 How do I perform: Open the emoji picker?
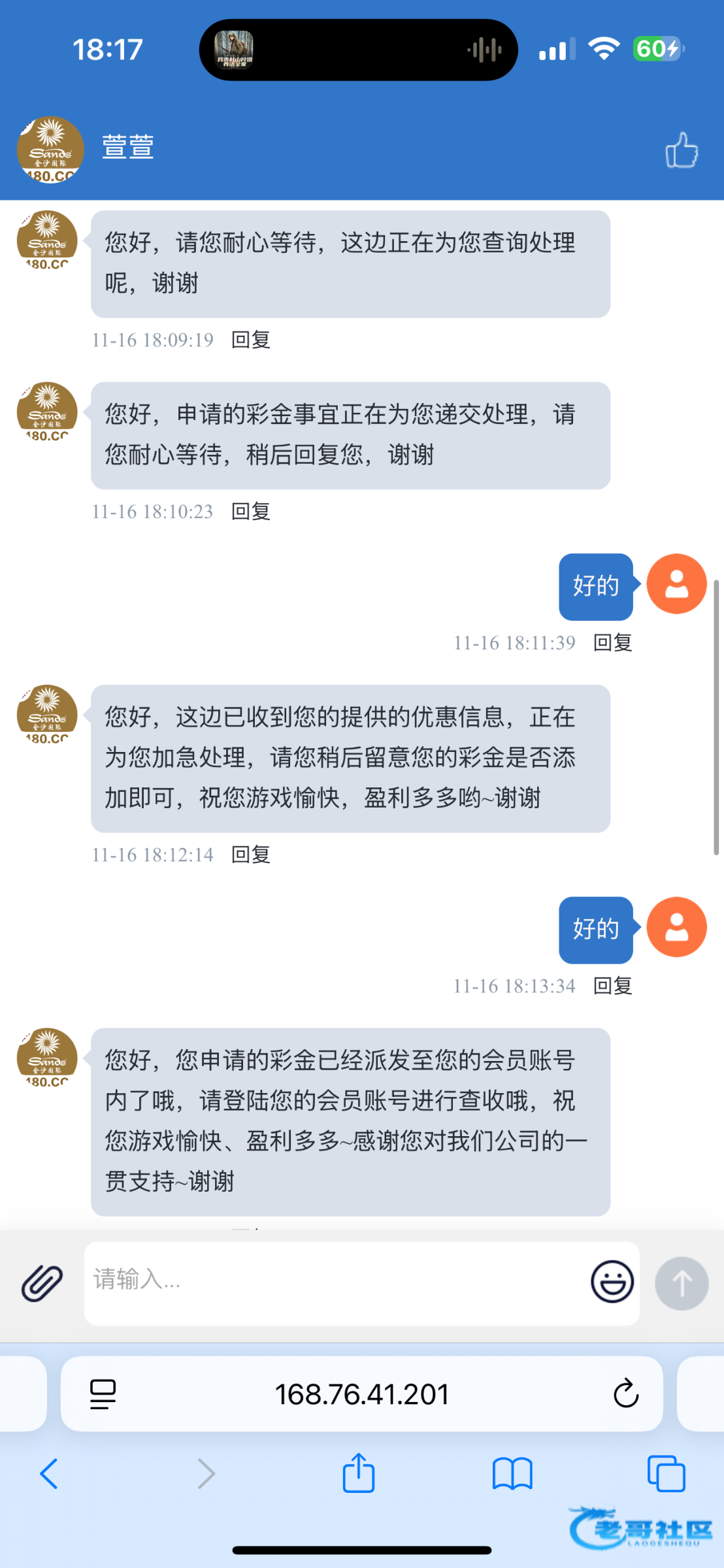pos(612,1282)
